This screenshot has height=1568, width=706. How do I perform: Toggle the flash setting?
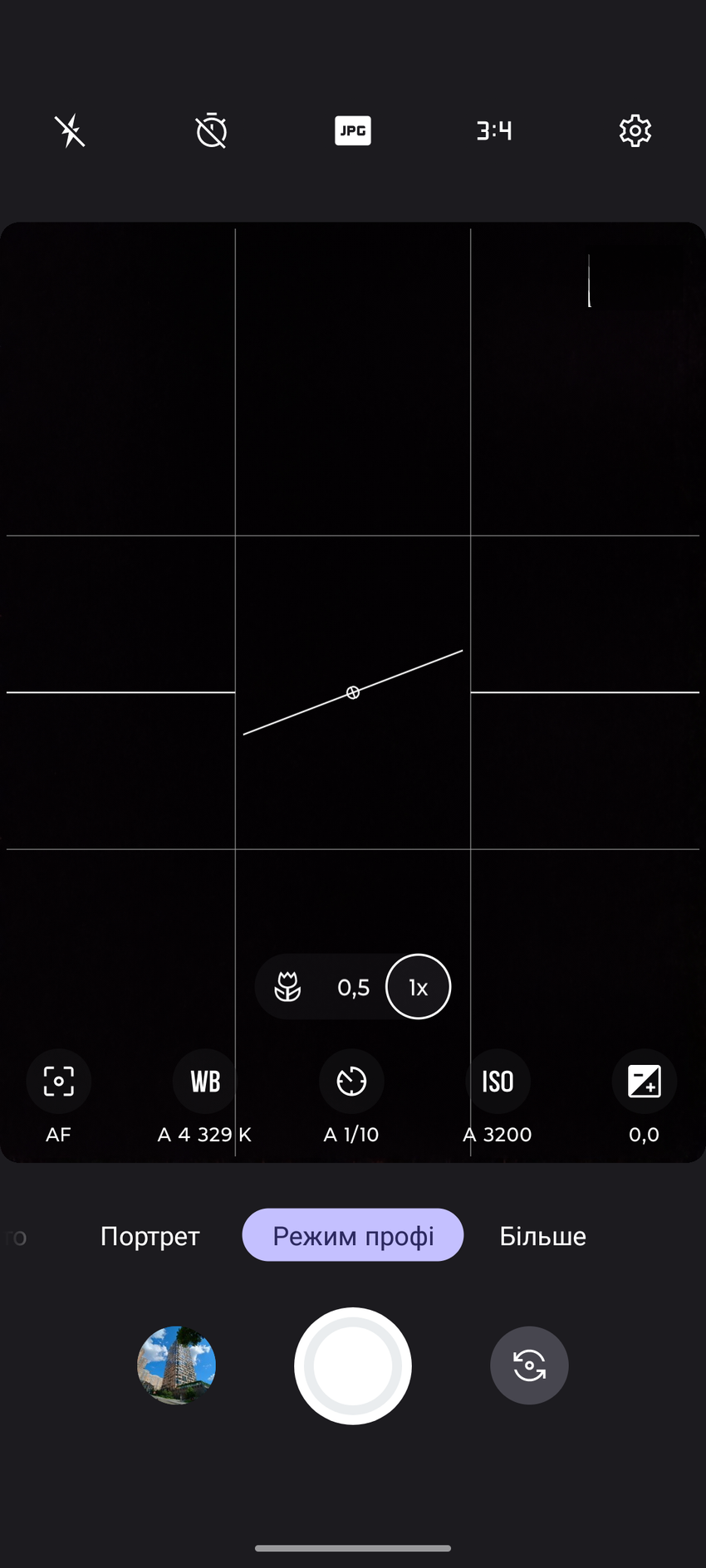[x=70, y=131]
